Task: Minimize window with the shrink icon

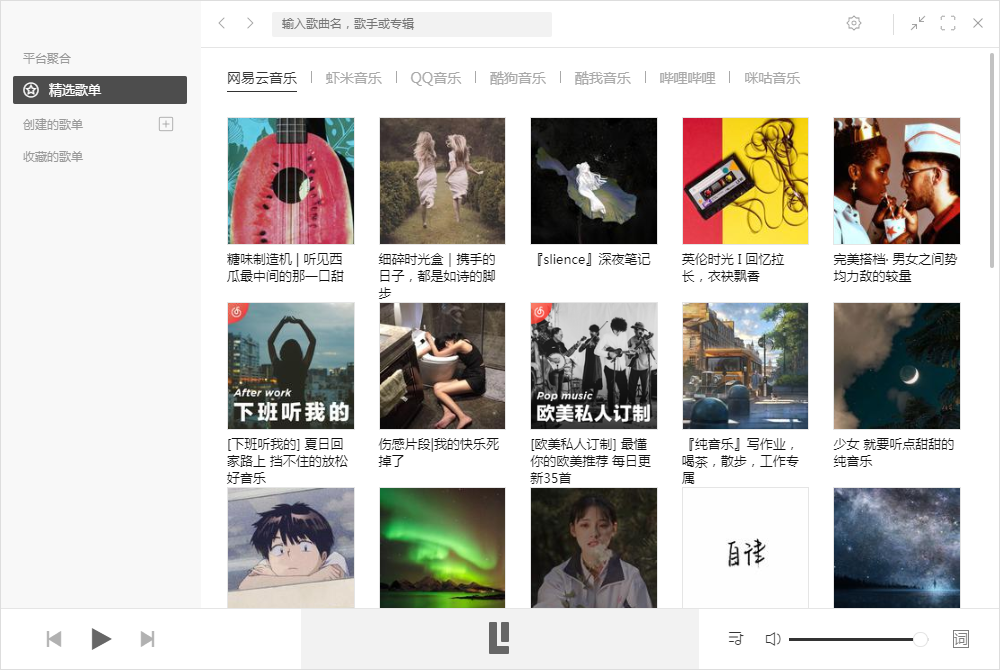Action: pyautogui.click(x=918, y=23)
